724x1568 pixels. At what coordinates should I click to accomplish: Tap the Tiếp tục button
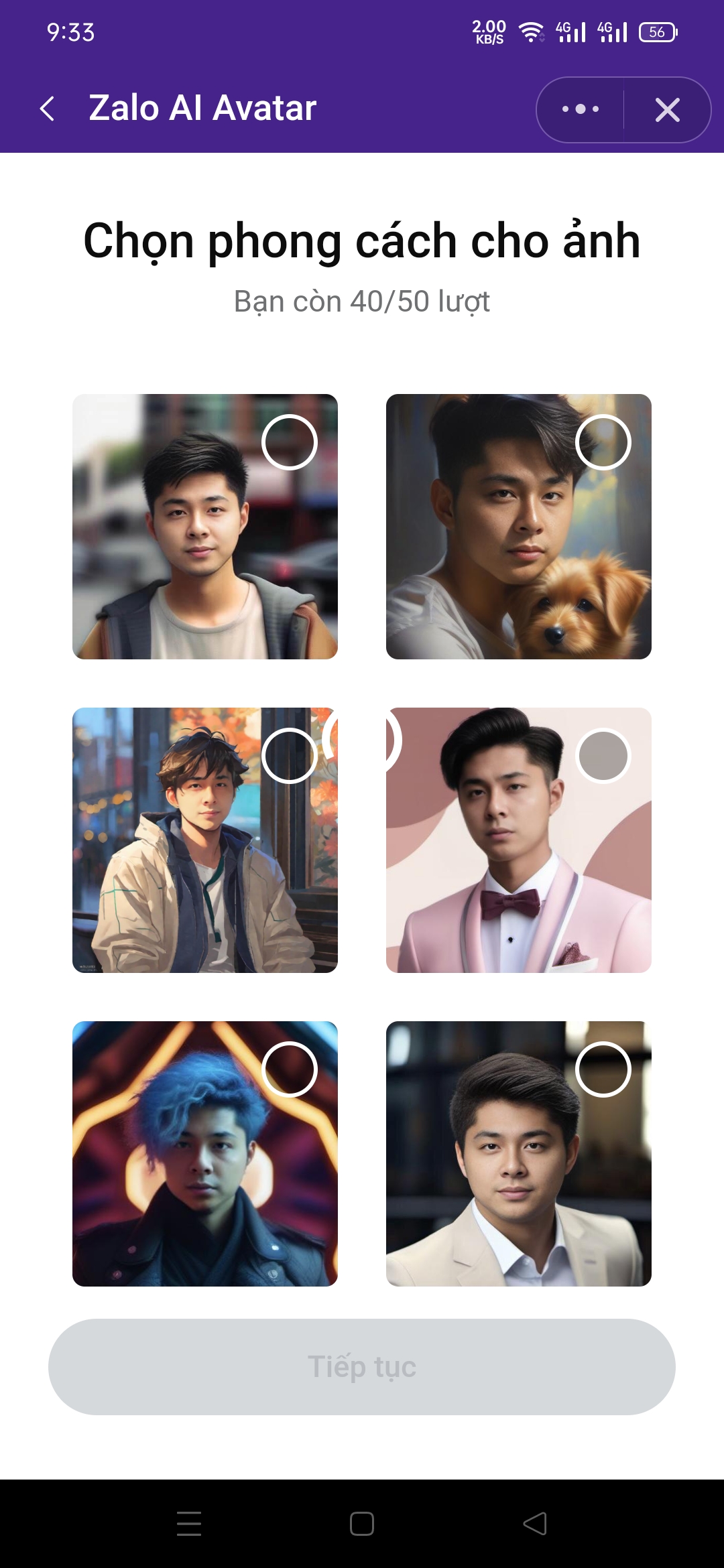[x=362, y=1367]
